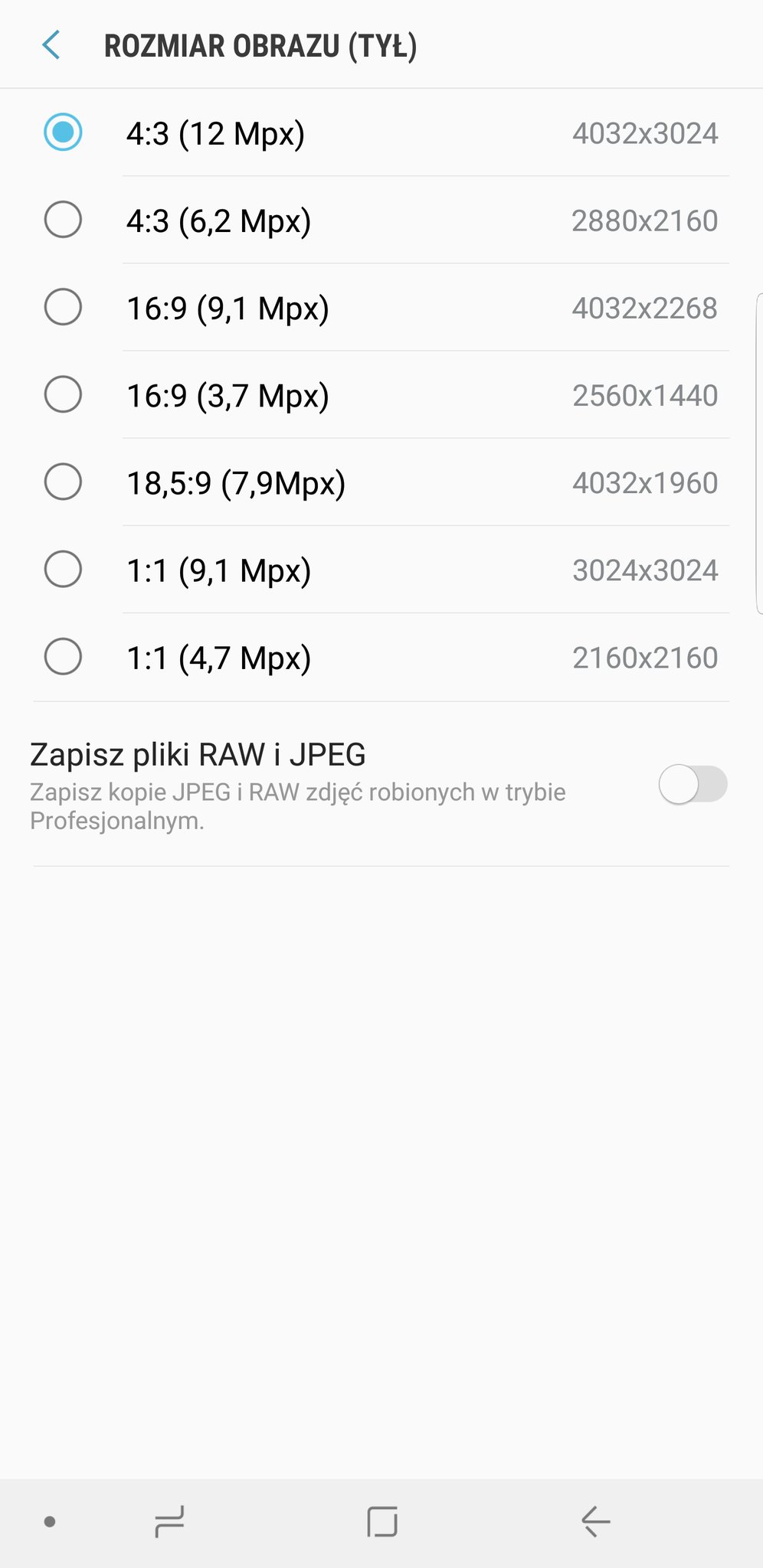Image resolution: width=763 pixels, height=1568 pixels.
Task: Tap the system home button
Action: (x=381, y=1521)
